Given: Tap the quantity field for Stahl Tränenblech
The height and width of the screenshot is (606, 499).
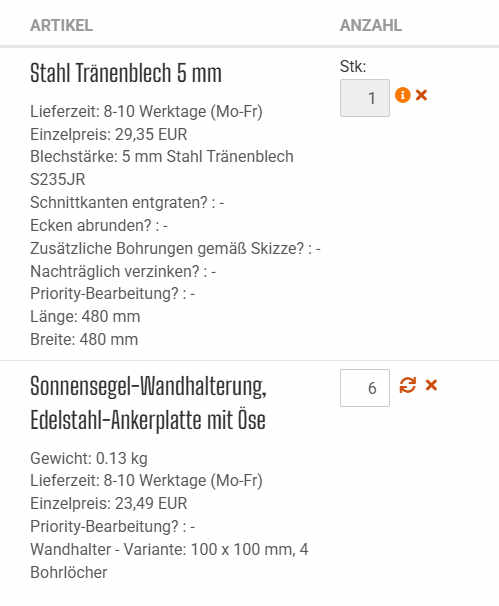Looking at the screenshot, I should coord(364,98).
